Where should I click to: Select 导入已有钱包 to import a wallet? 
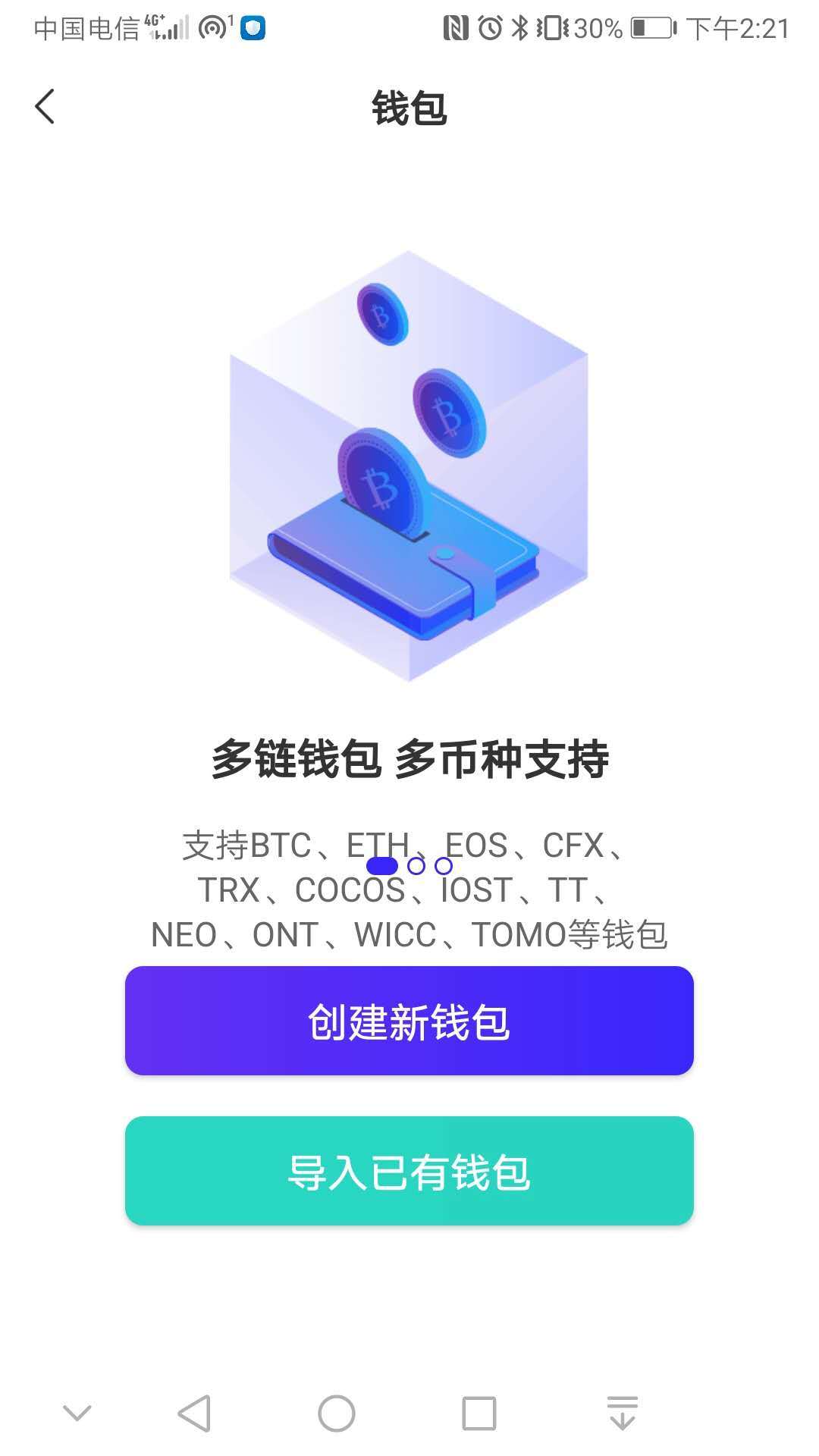tap(409, 1171)
